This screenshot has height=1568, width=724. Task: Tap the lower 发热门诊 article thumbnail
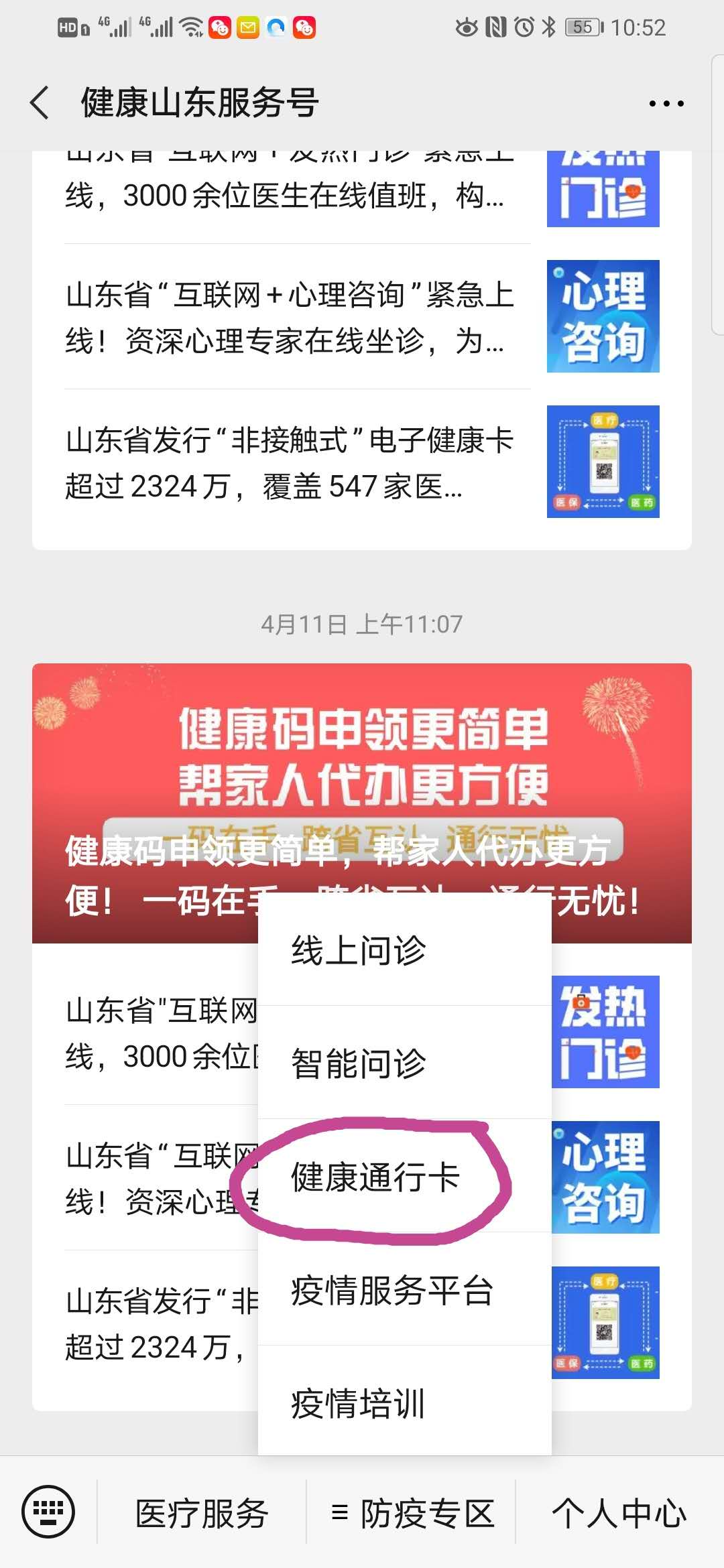click(605, 1031)
